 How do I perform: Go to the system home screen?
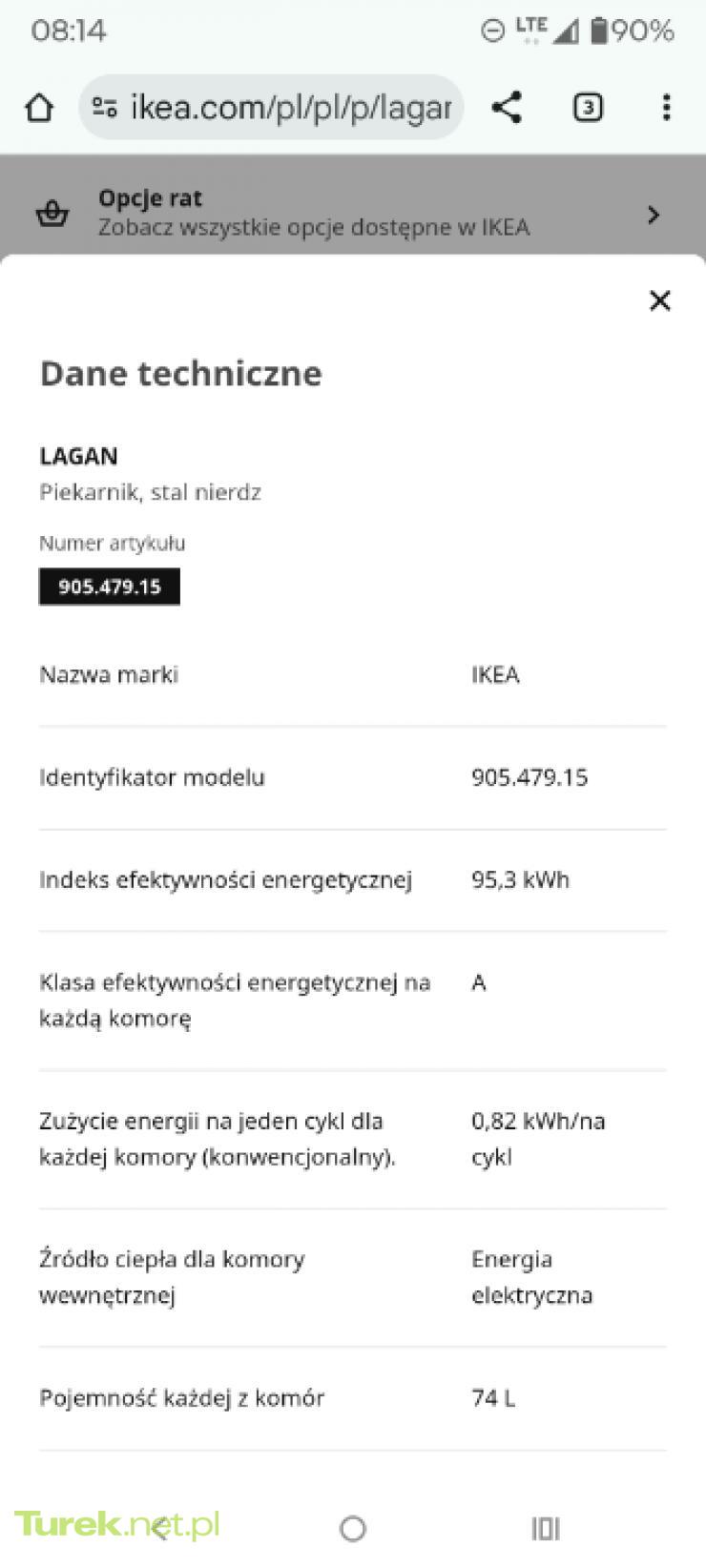pyautogui.click(x=353, y=1529)
